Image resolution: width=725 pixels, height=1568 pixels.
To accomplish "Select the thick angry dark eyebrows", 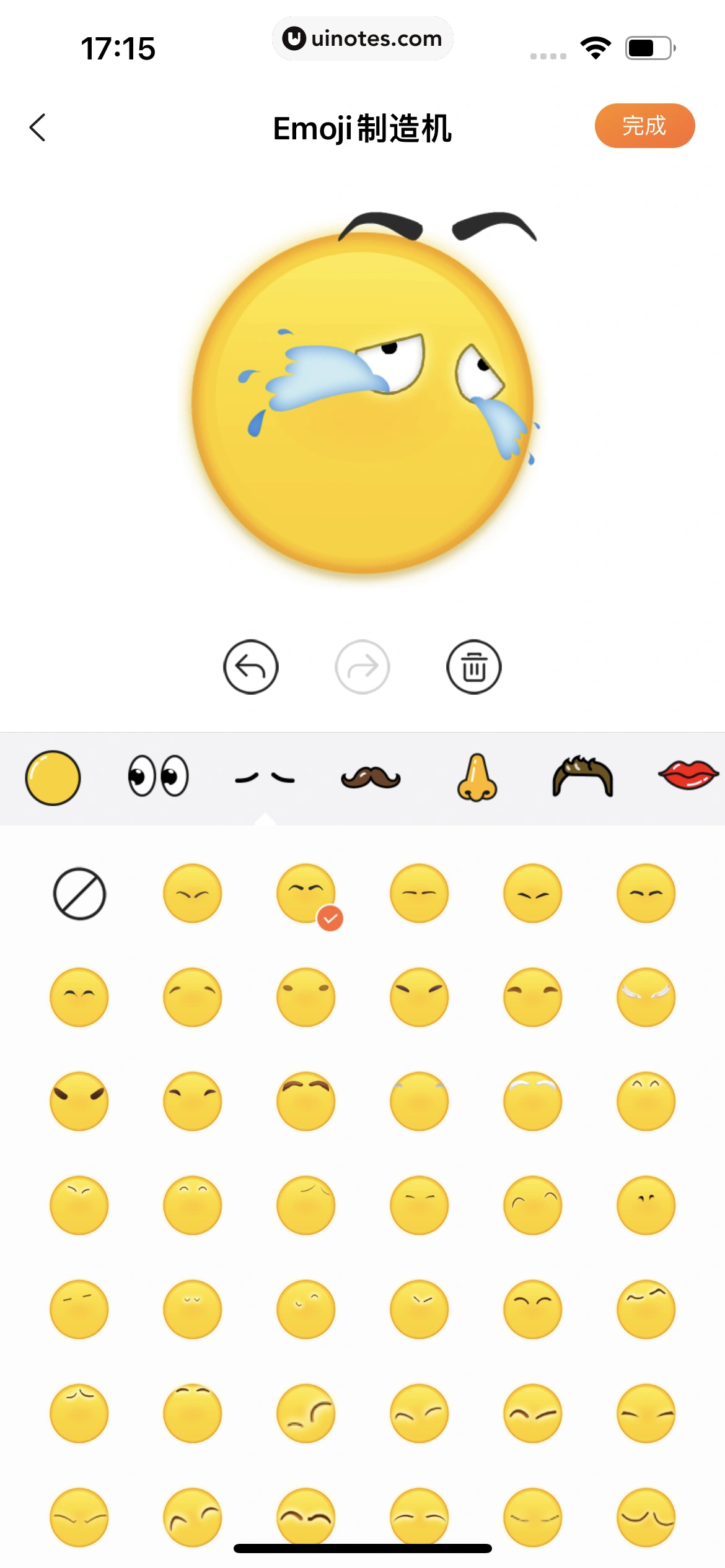I will [79, 1102].
